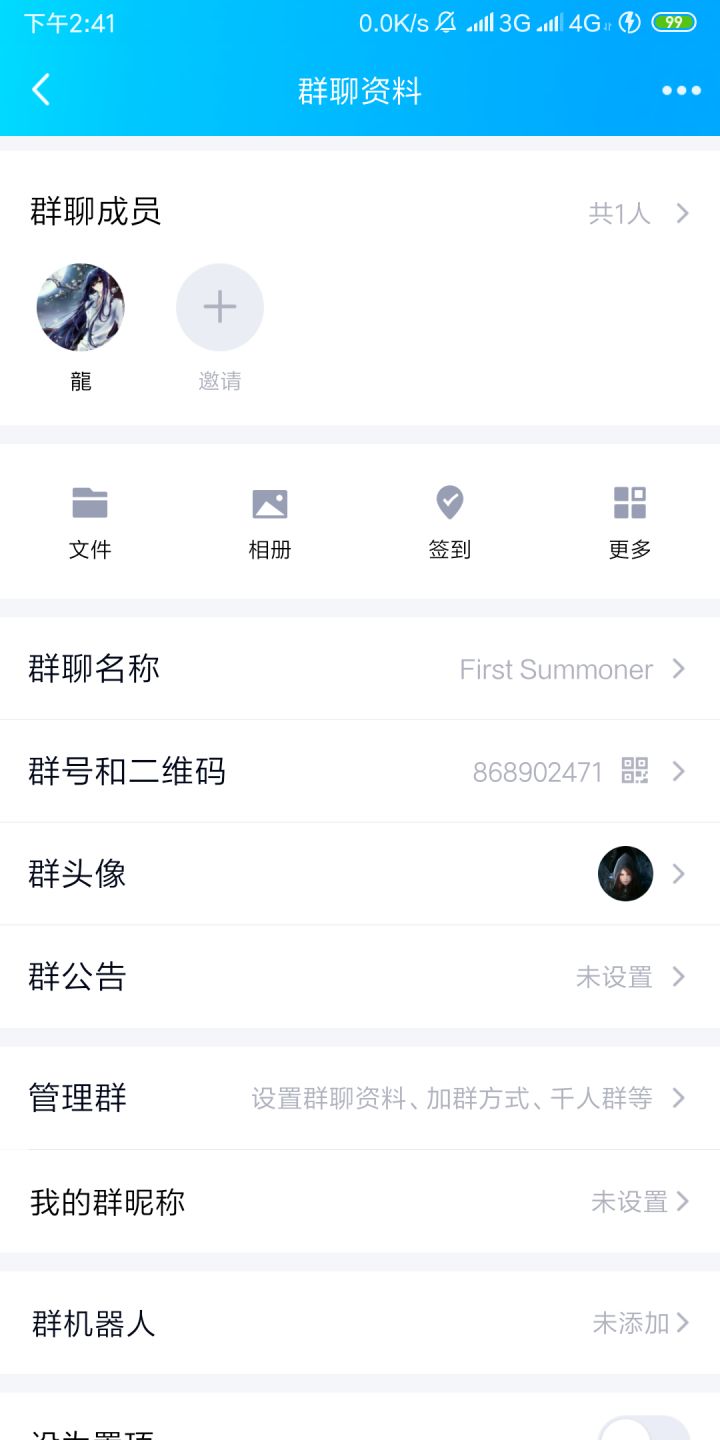Open member 龍's avatar
The image size is (720, 1440).
(x=81, y=308)
